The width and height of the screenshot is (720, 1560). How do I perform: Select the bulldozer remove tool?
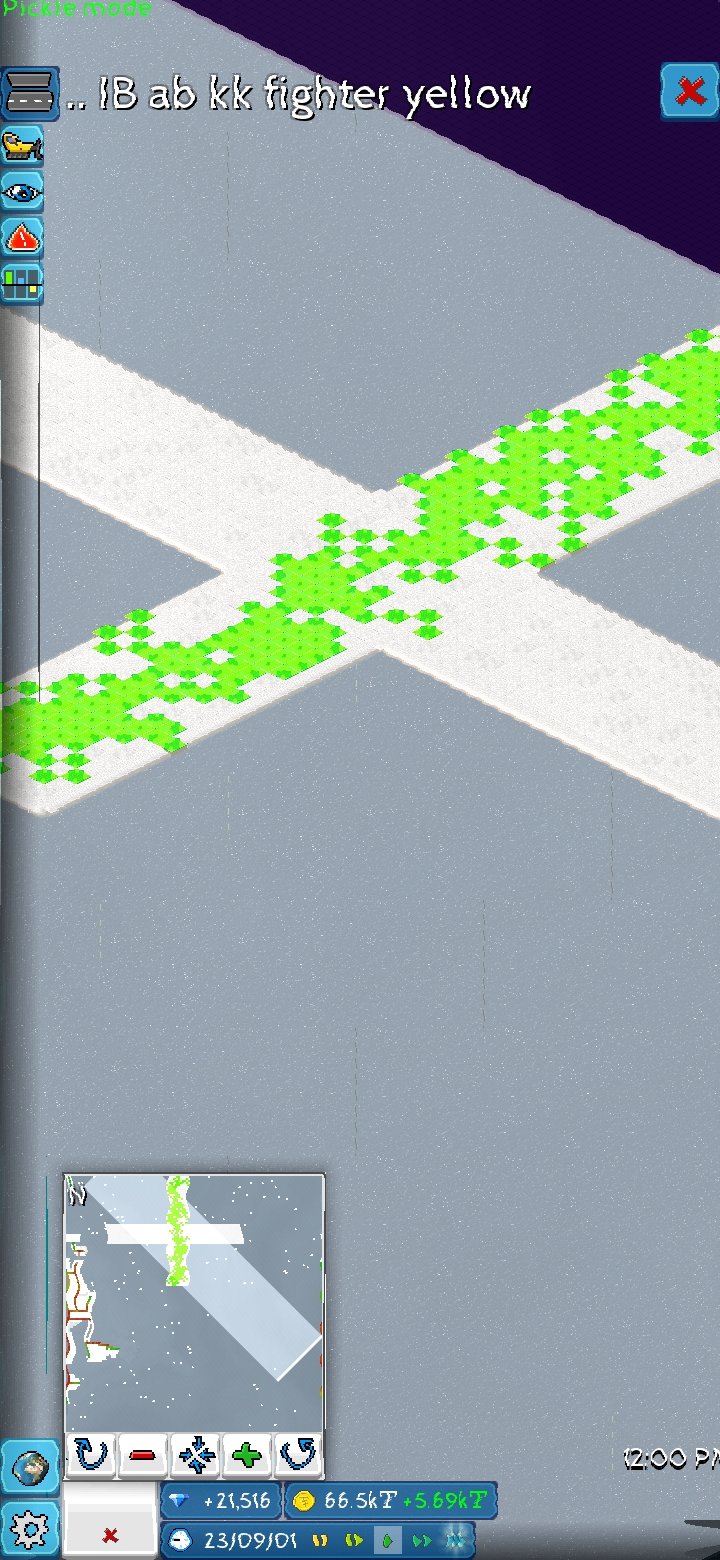tap(22, 146)
